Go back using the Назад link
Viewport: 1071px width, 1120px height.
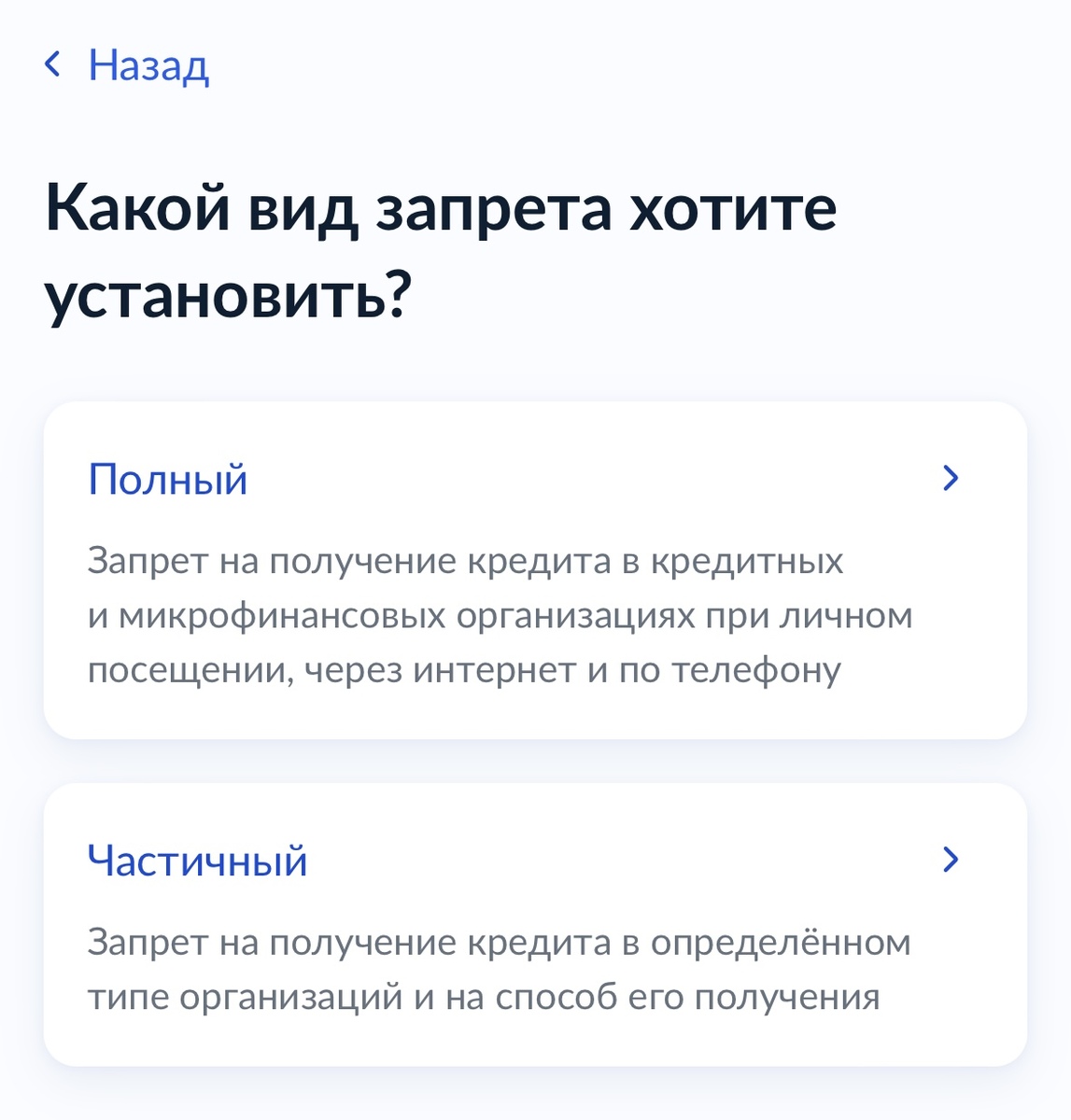pyautogui.click(x=127, y=65)
